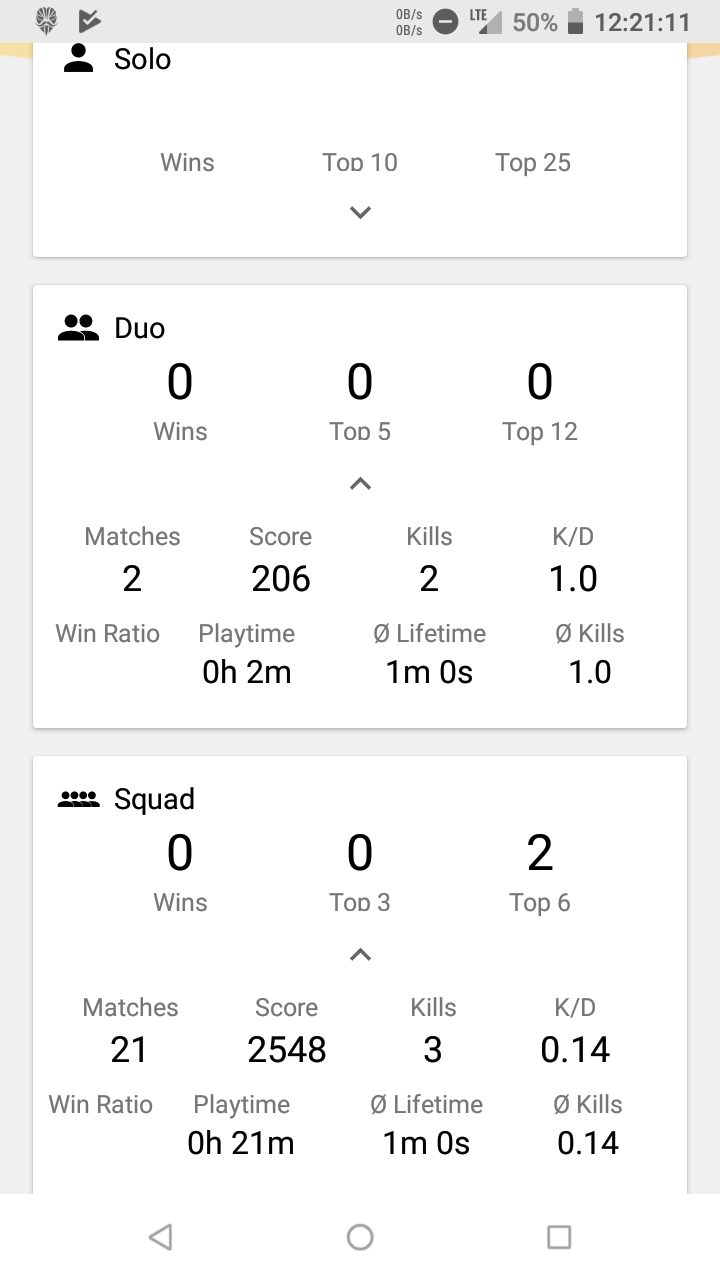Expand the Solo stats section

(x=360, y=212)
